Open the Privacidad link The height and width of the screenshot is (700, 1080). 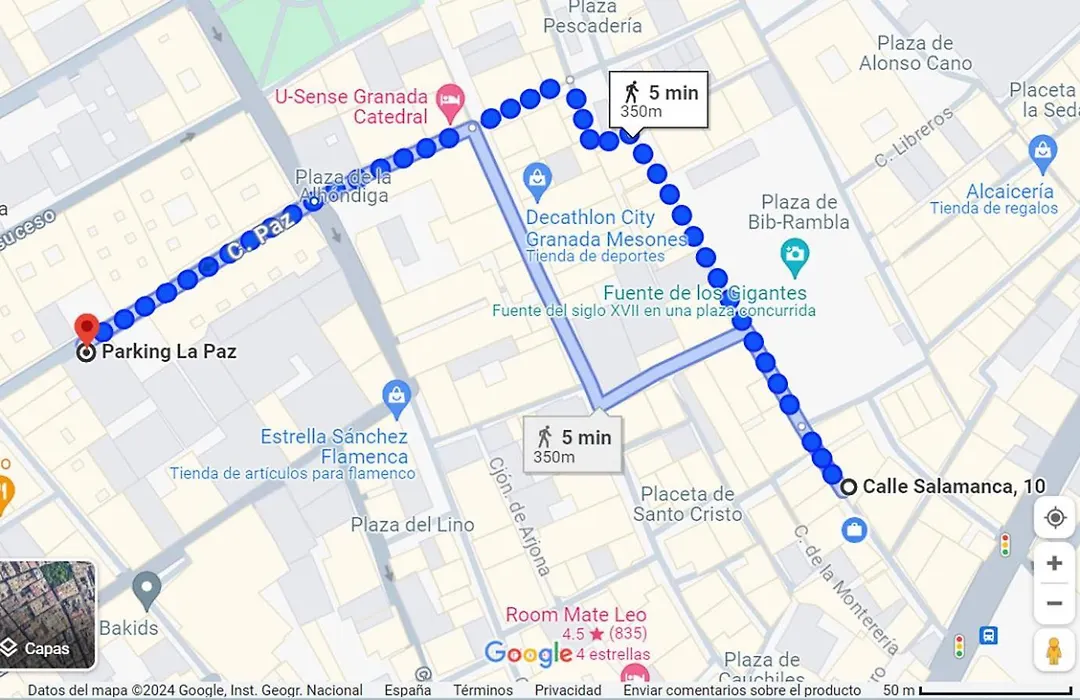pos(568,690)
